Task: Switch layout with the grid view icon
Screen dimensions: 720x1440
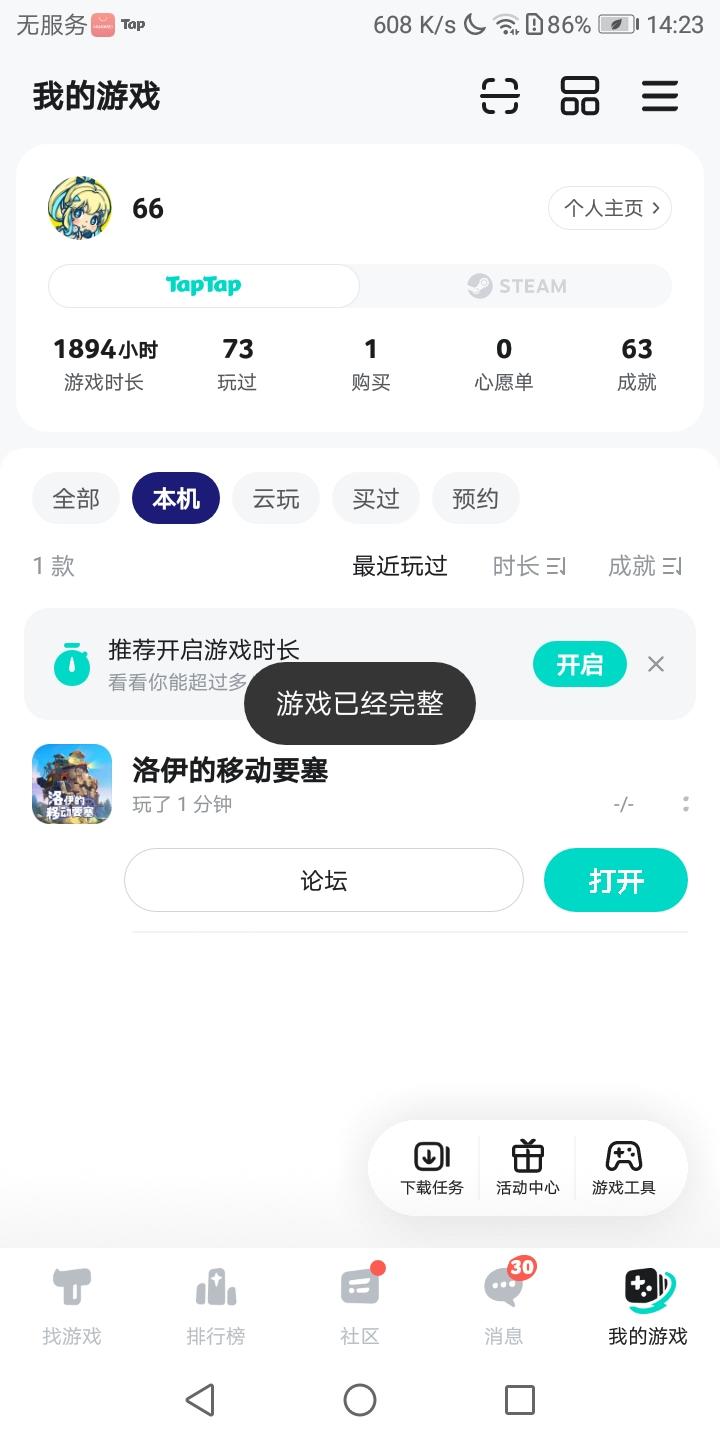Action: 580,96
